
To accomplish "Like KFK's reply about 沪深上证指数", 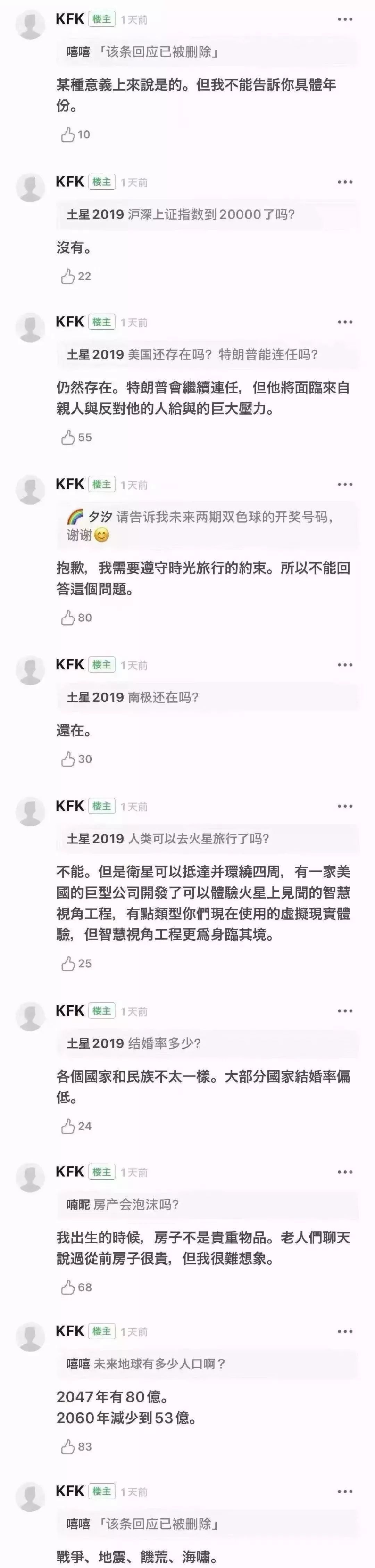I will click(68, 277).
